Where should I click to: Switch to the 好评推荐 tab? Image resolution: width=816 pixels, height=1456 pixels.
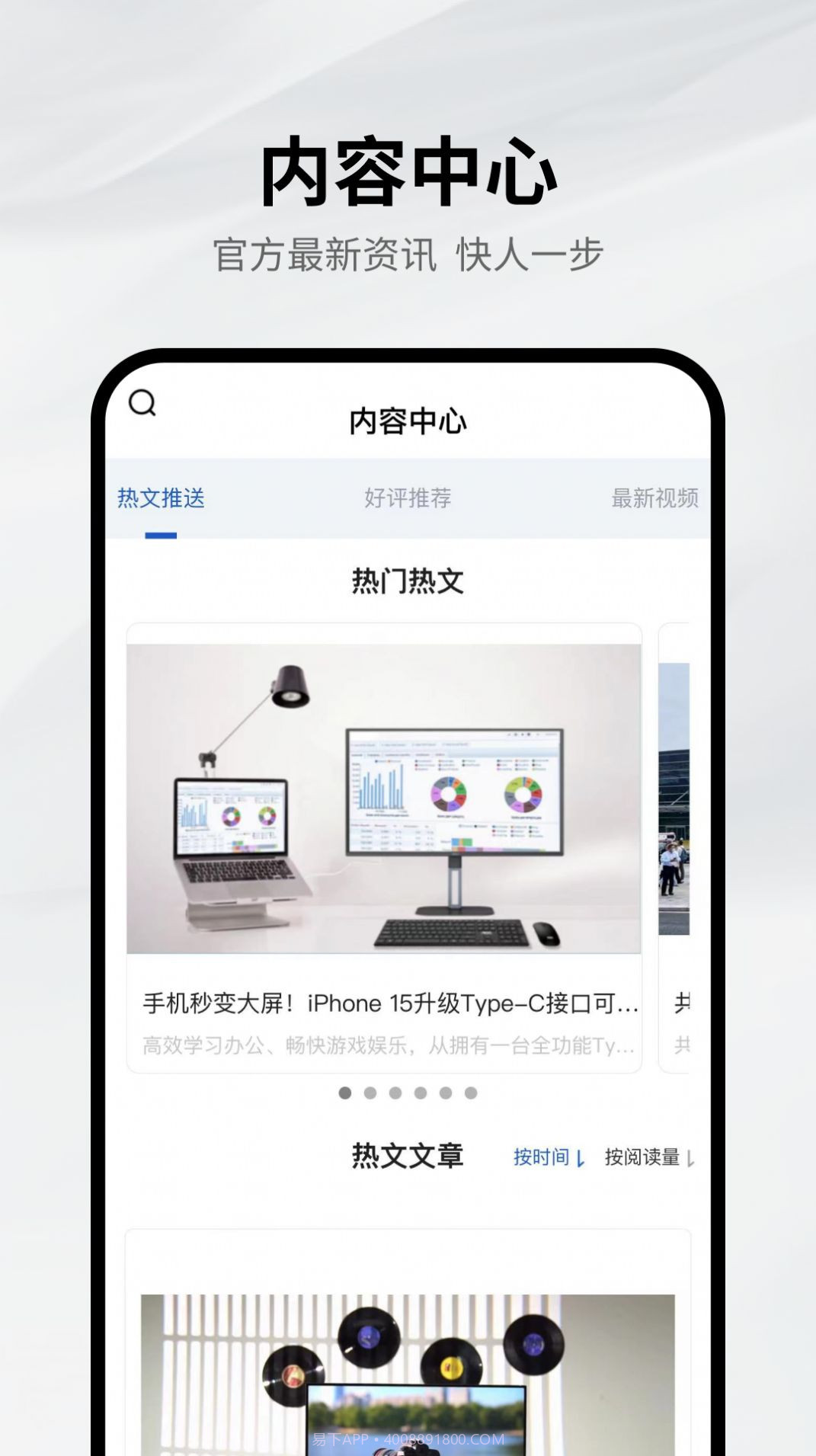pos(408,498)
